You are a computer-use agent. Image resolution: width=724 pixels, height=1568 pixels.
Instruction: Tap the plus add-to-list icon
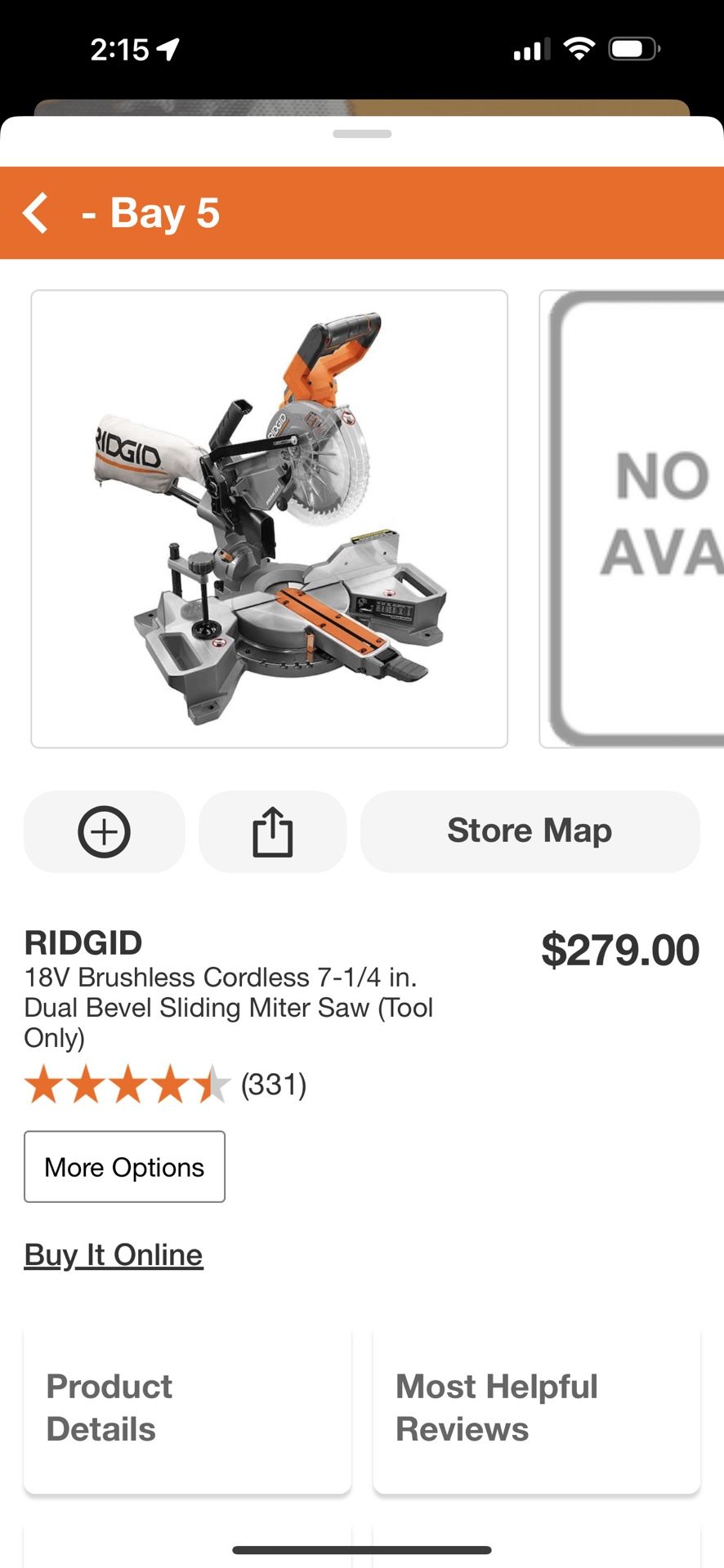click(x=103, y=831)
